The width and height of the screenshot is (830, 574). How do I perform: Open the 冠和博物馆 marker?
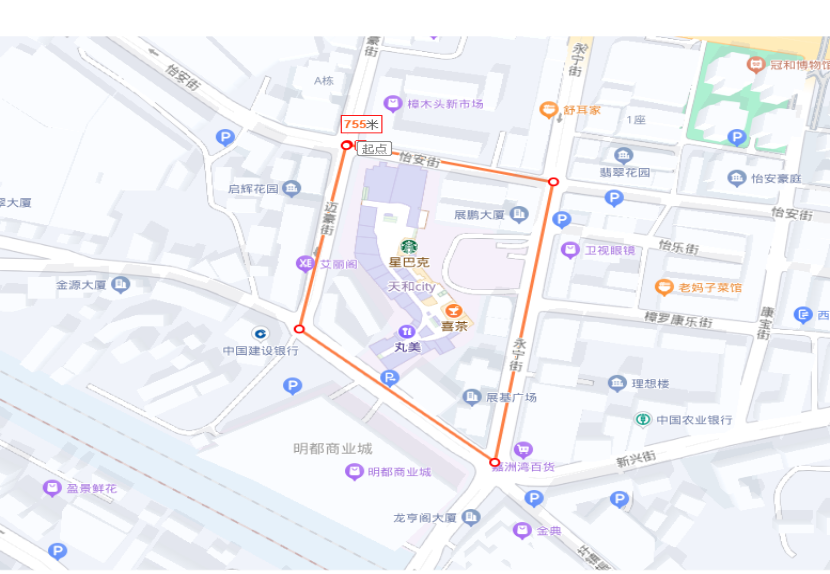[x=756, y=64]
